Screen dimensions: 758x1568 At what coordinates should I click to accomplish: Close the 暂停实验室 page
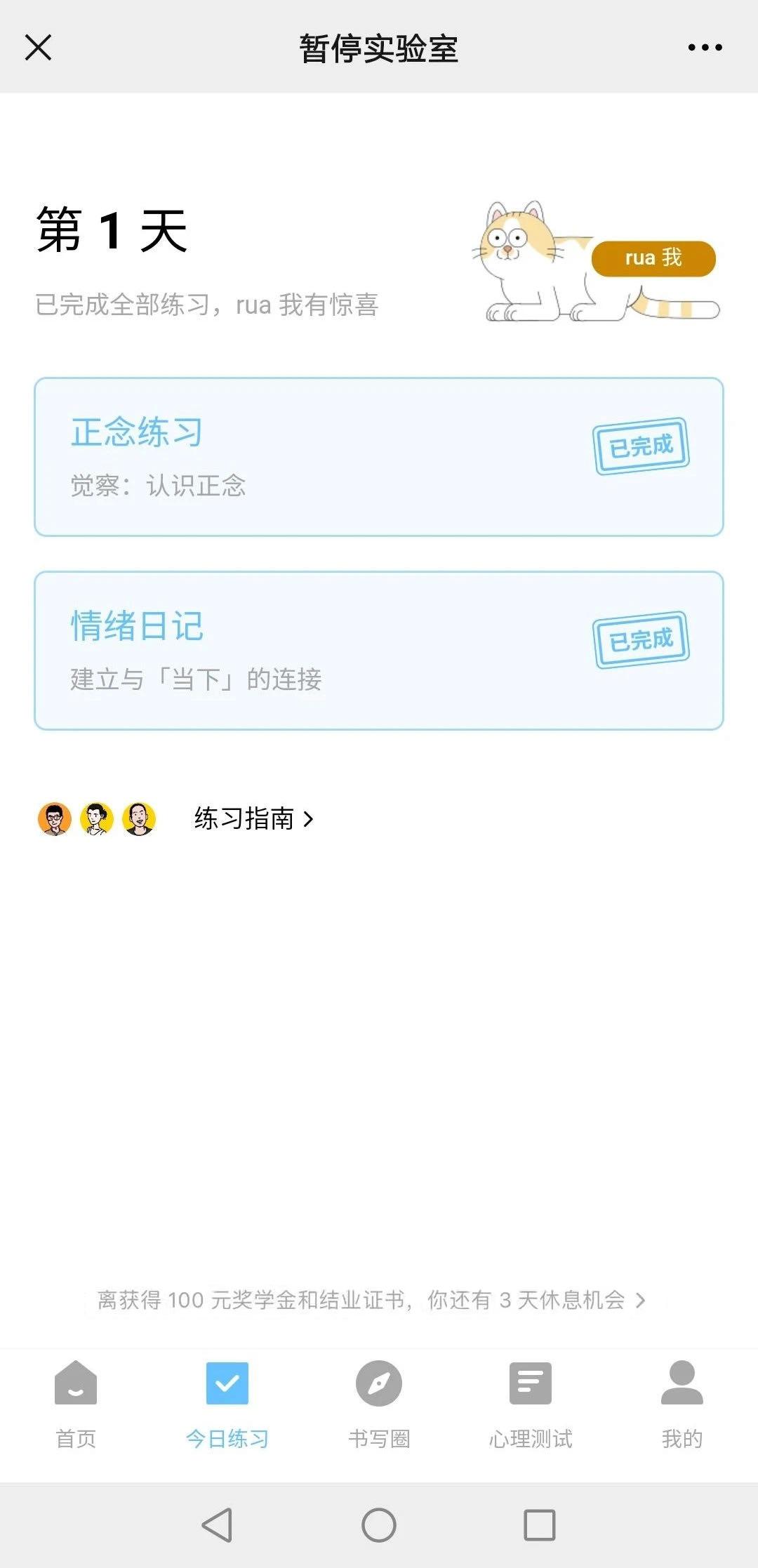38,48
